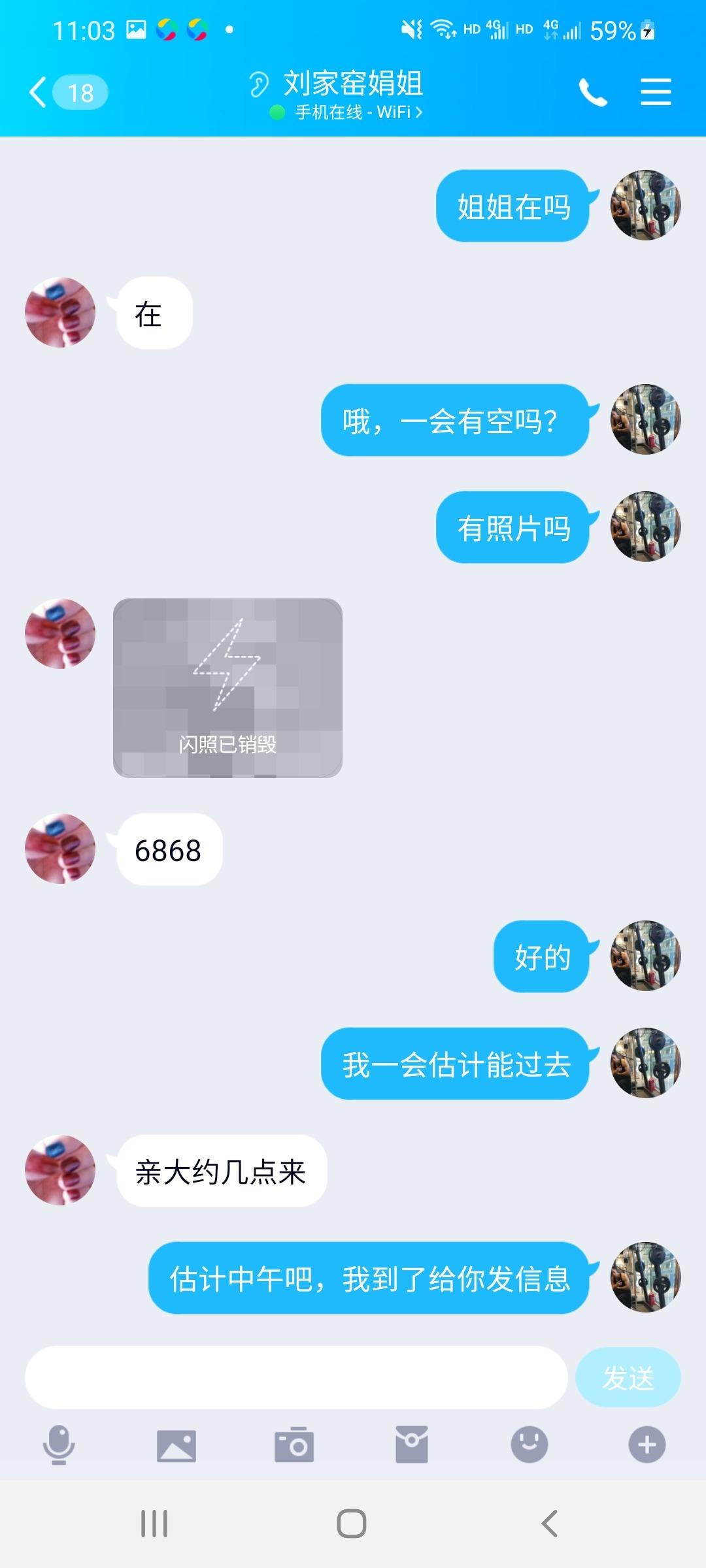Open the recent apps view

pyautogui.click(x=154, y=1524)
